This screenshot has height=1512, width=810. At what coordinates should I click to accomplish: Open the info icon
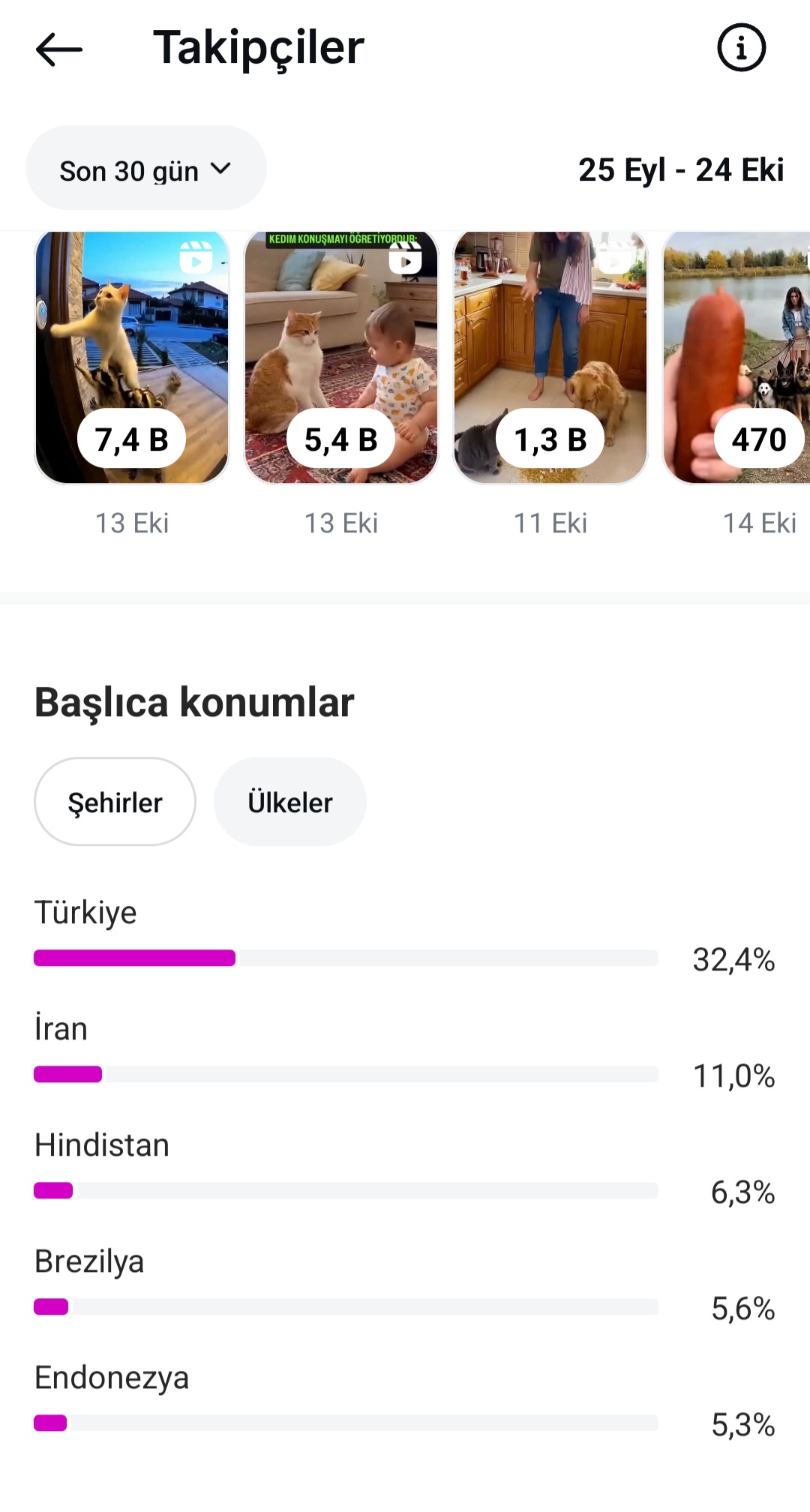pos(741,48)
